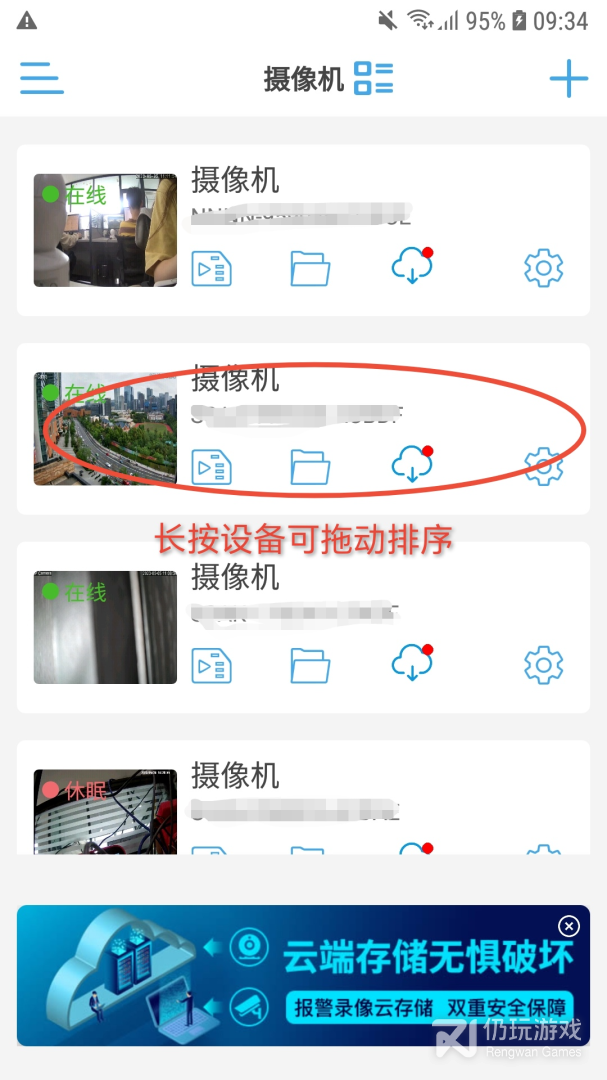View playback recordings of the city skyline camera
Screen dimensions: 607x1080
[x=211, y=467]
